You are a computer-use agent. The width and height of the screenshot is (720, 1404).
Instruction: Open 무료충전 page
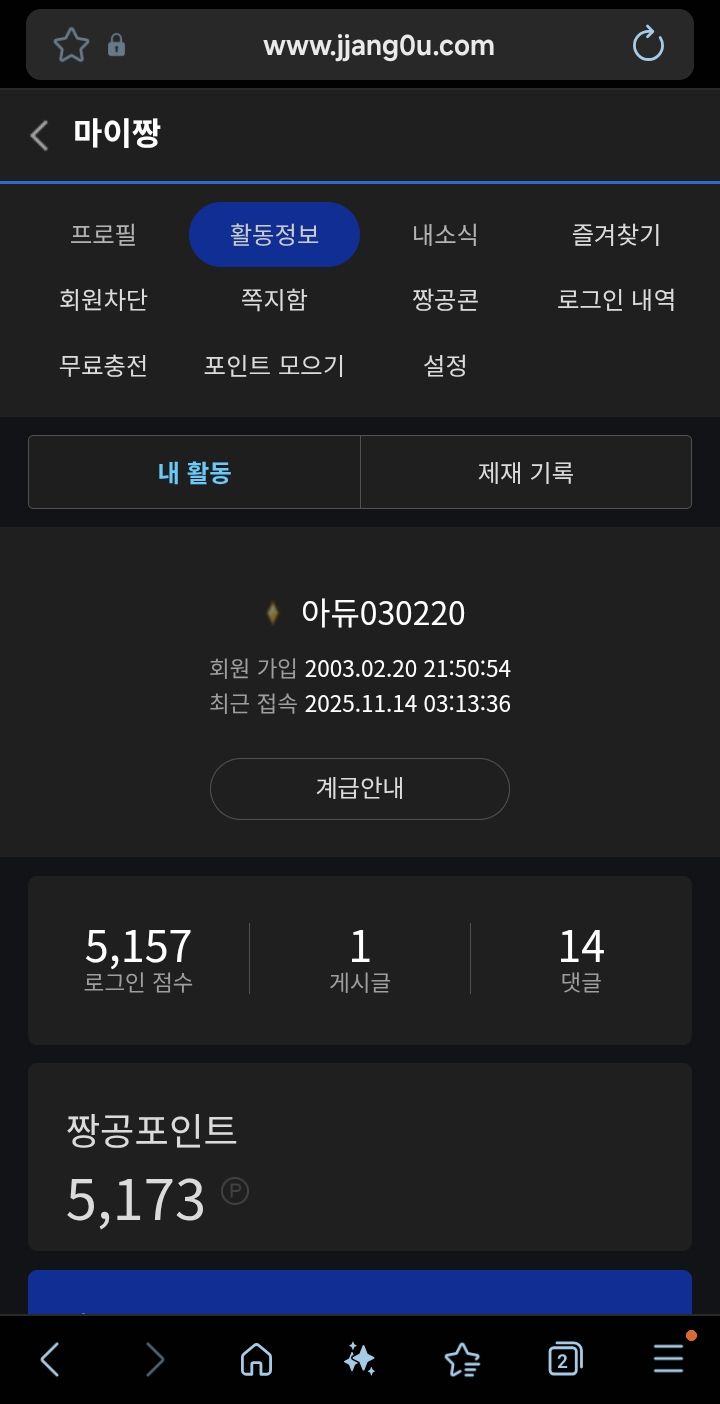[103, 365]
